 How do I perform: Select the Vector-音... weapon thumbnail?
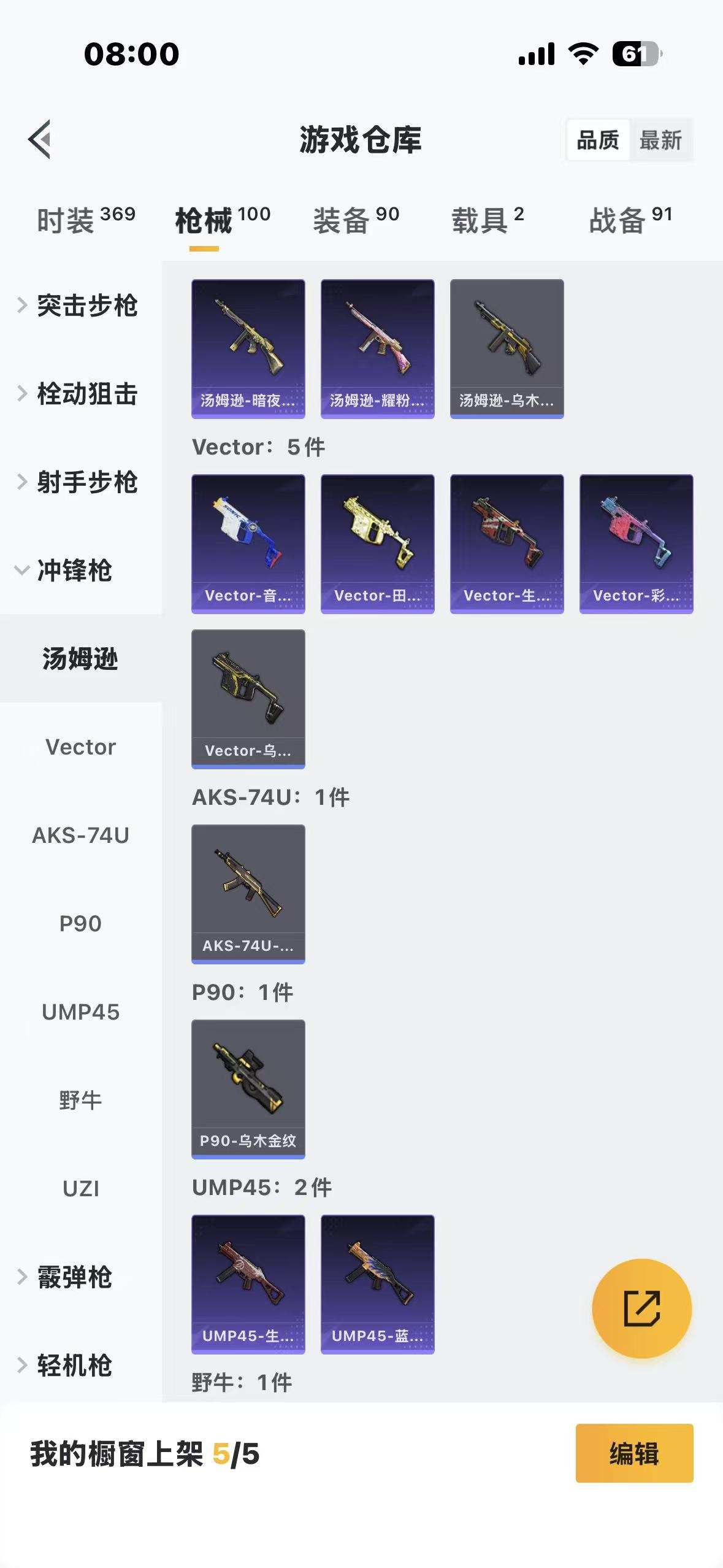(x=248, y=542)
